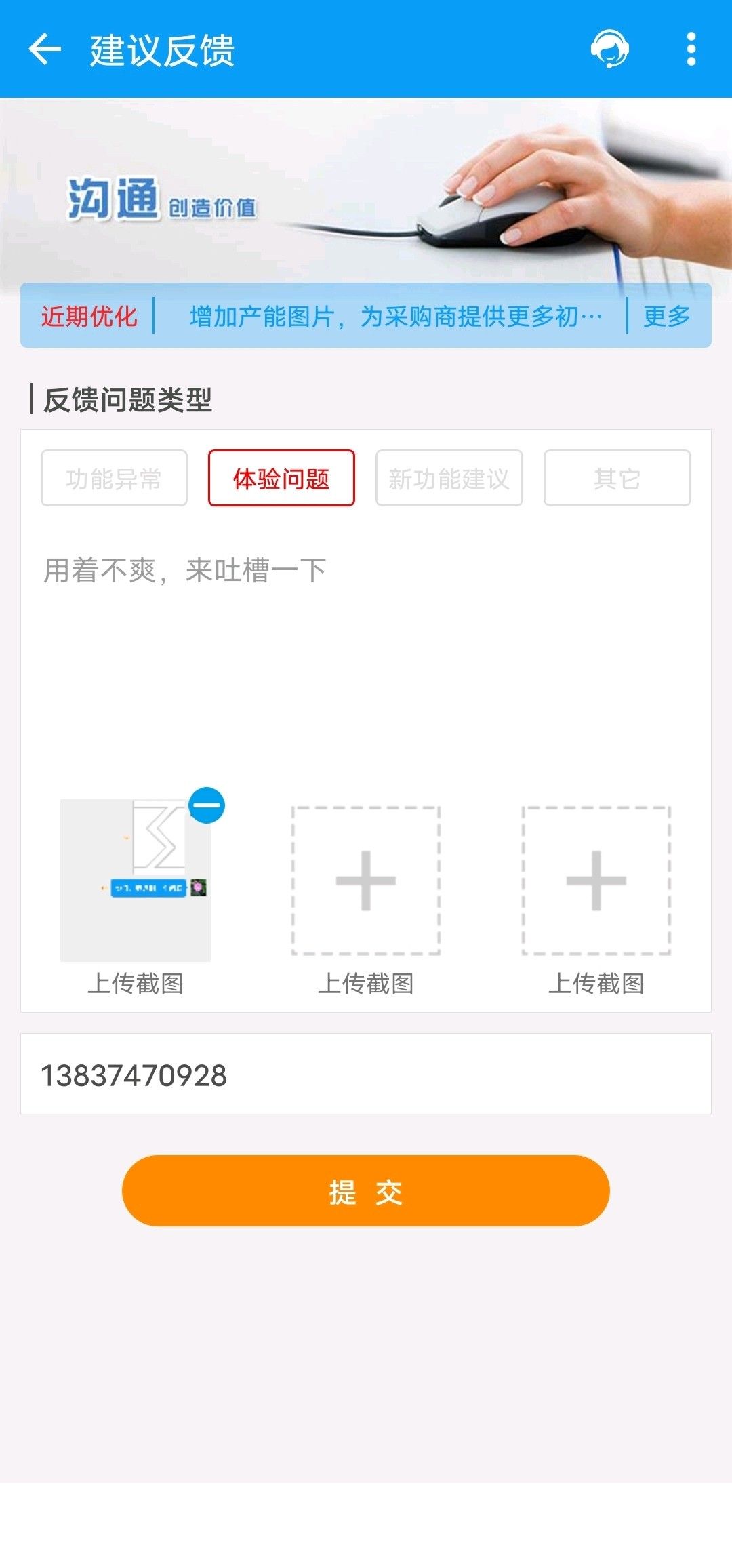Open 更多 recent optimizations
This screenshot has height=1568, width=732.
tap(666, 316)
